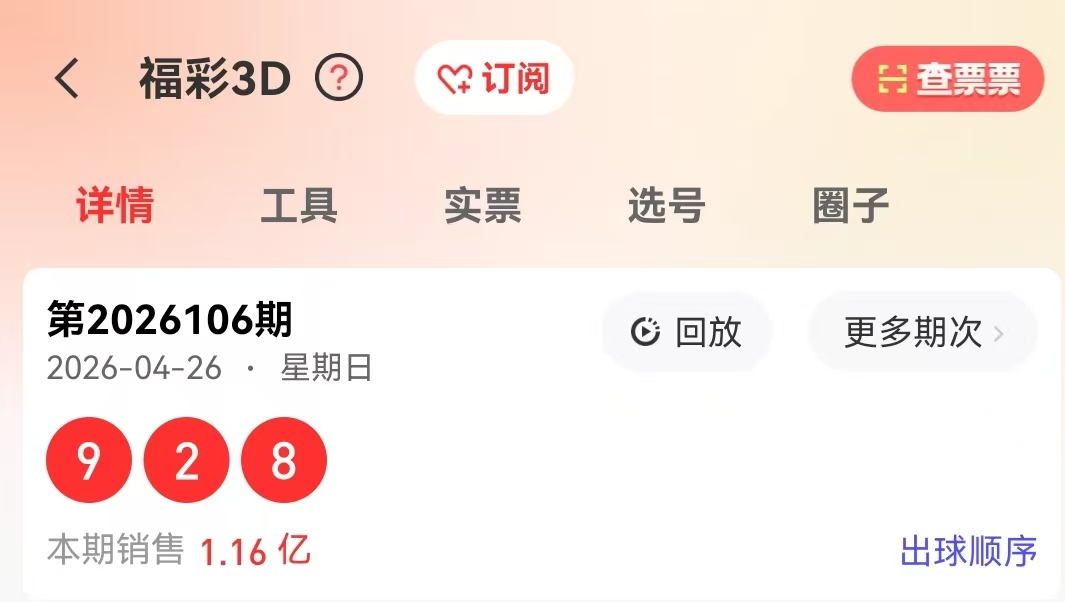Open the question mark help for 福彩3D
Screen dimensions: 1065x602
tap(339, 78)
